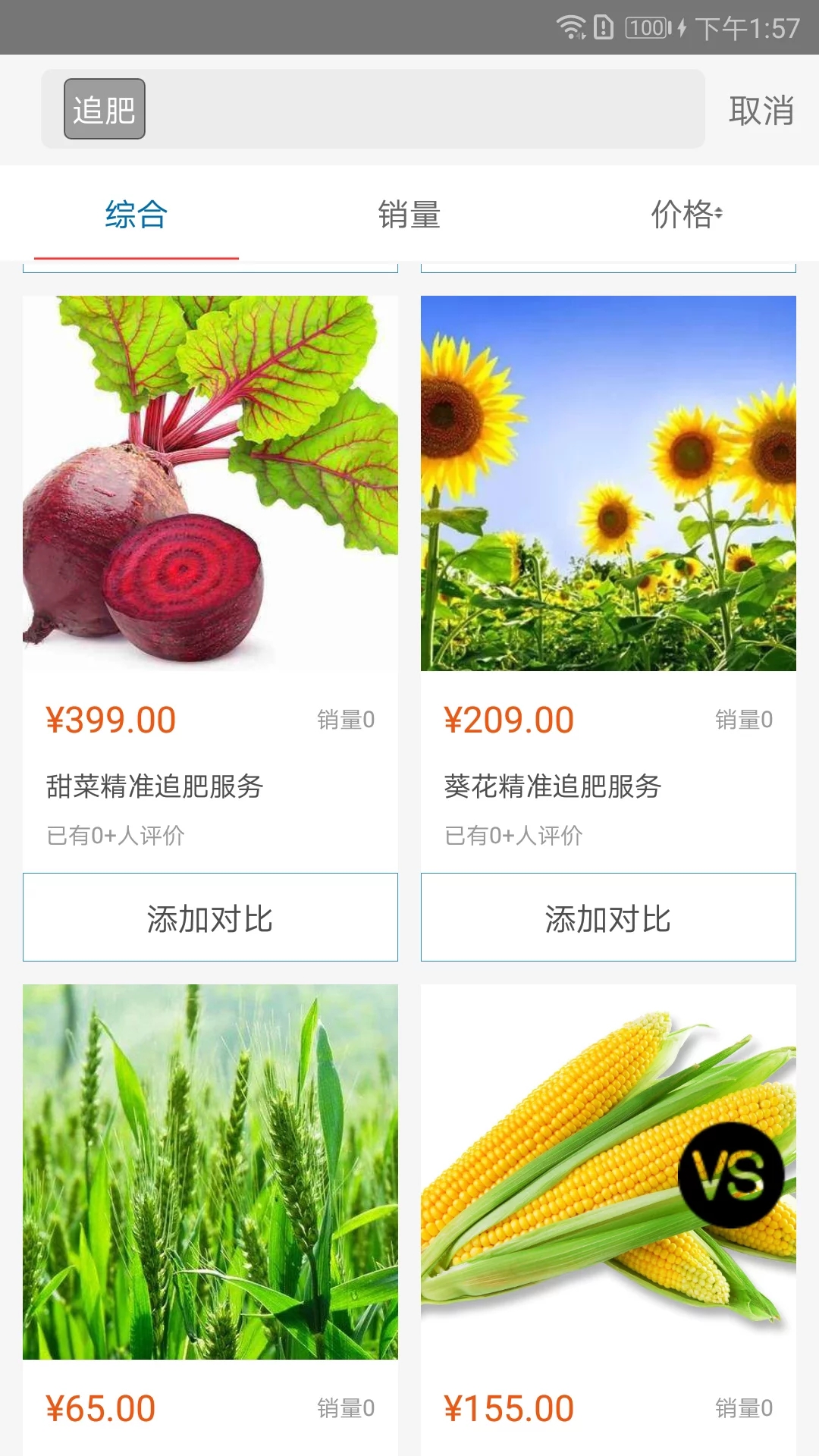Image resolution: width=819 pixels, height=1456 pixels.
Task: Sort results by 销量
Action: tap(409, 215)
